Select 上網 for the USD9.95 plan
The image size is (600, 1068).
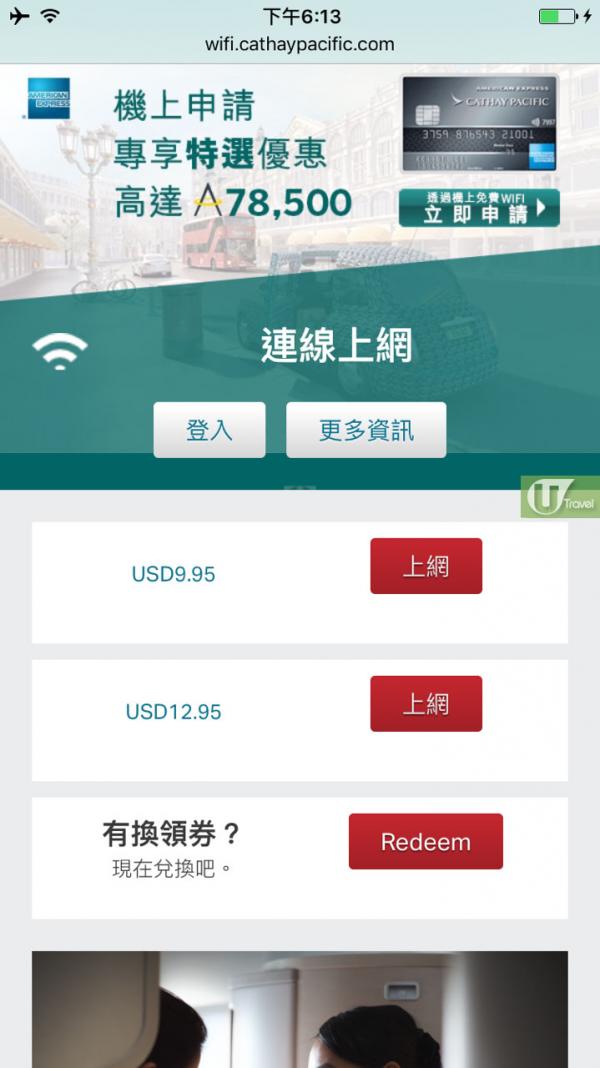coord(426,566)
